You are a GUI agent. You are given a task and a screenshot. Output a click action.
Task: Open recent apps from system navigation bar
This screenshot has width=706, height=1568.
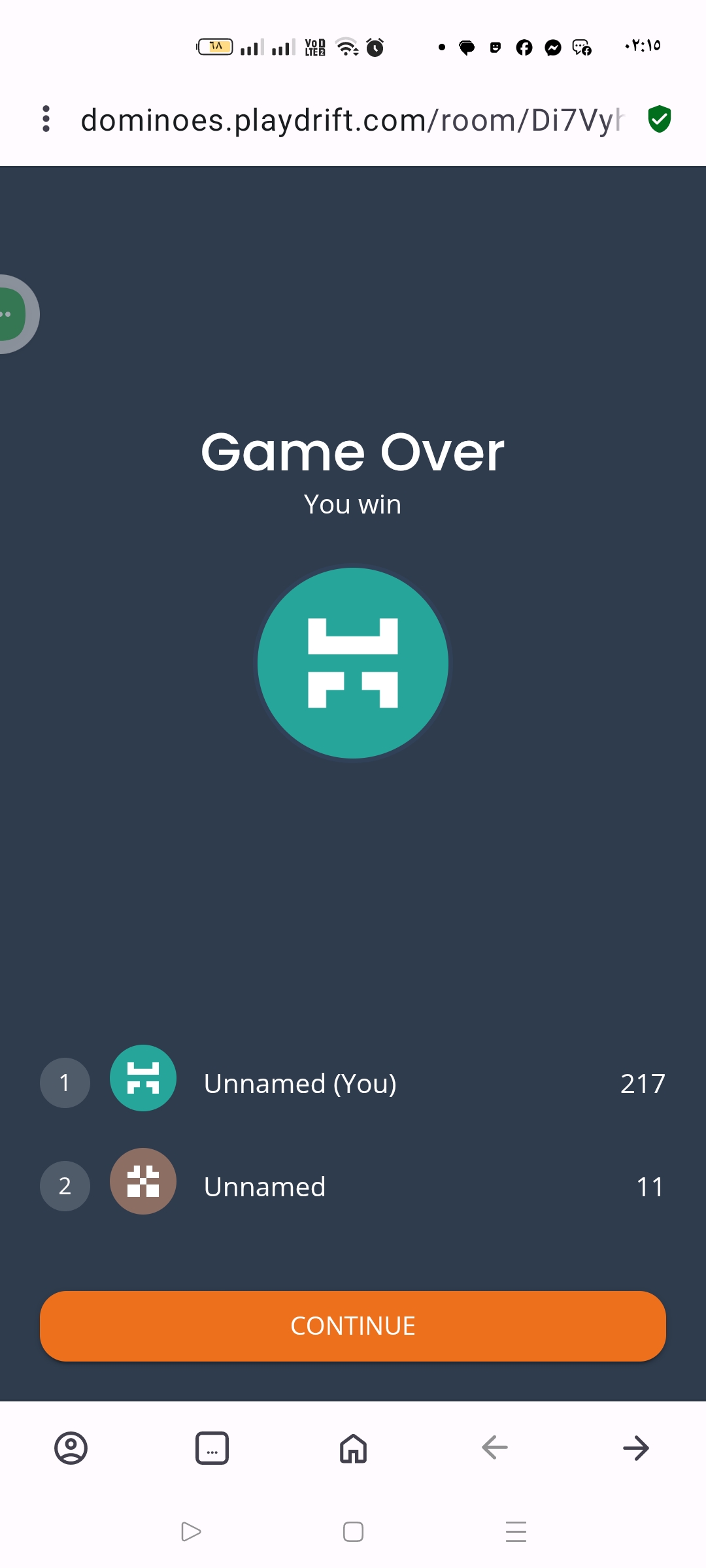pos(516,1531)
